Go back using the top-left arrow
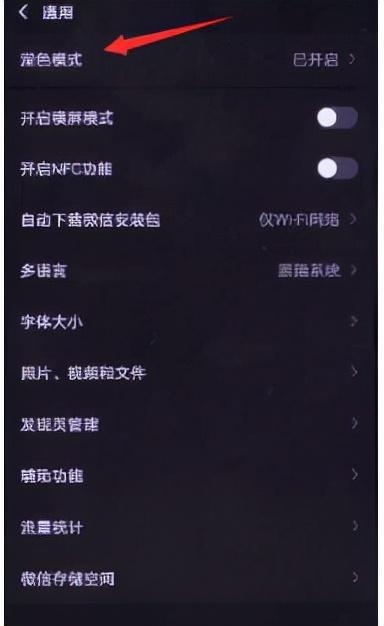 click(24, 12)
